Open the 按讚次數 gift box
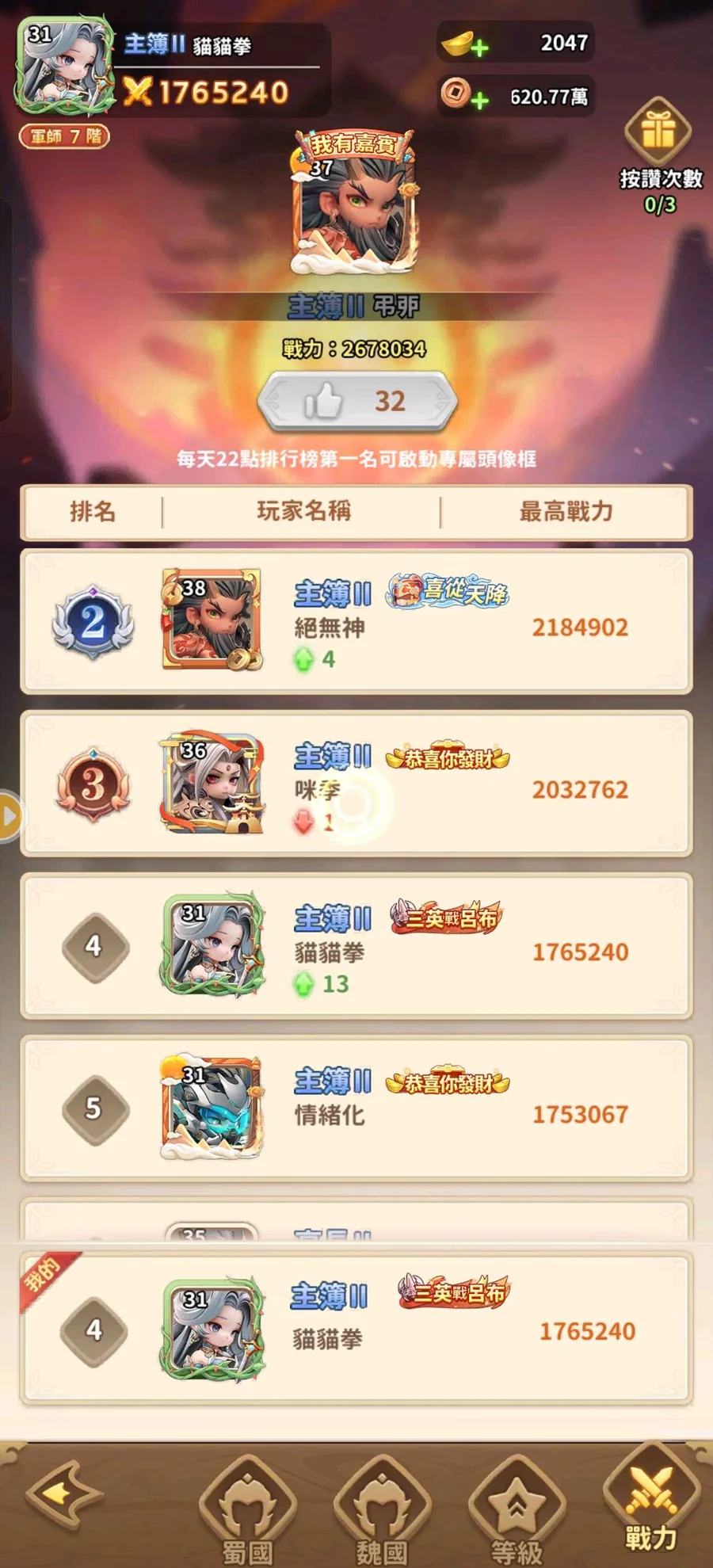This screenshot has width=713, height=1568. [658, 132]
